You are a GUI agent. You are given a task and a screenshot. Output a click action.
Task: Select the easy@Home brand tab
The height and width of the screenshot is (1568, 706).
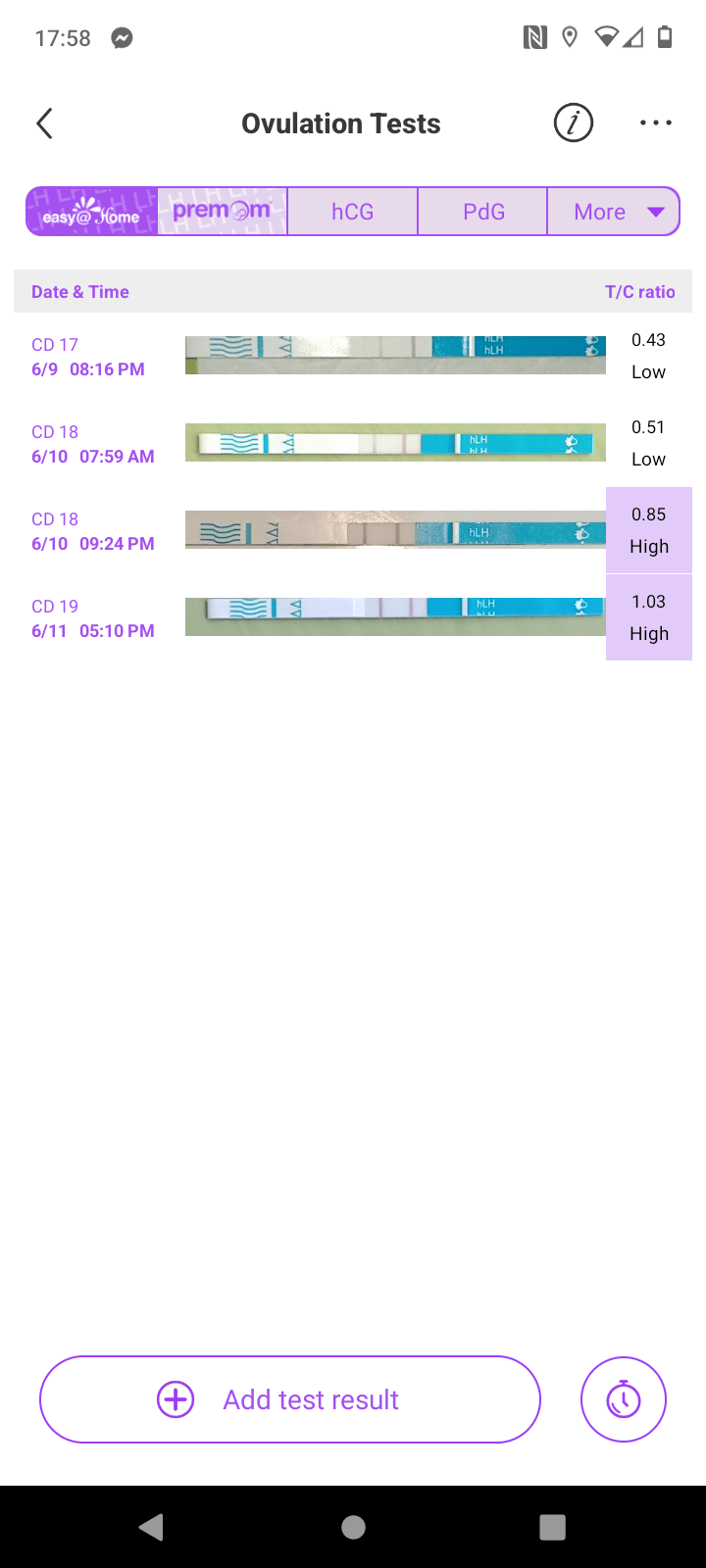[92, 212]
